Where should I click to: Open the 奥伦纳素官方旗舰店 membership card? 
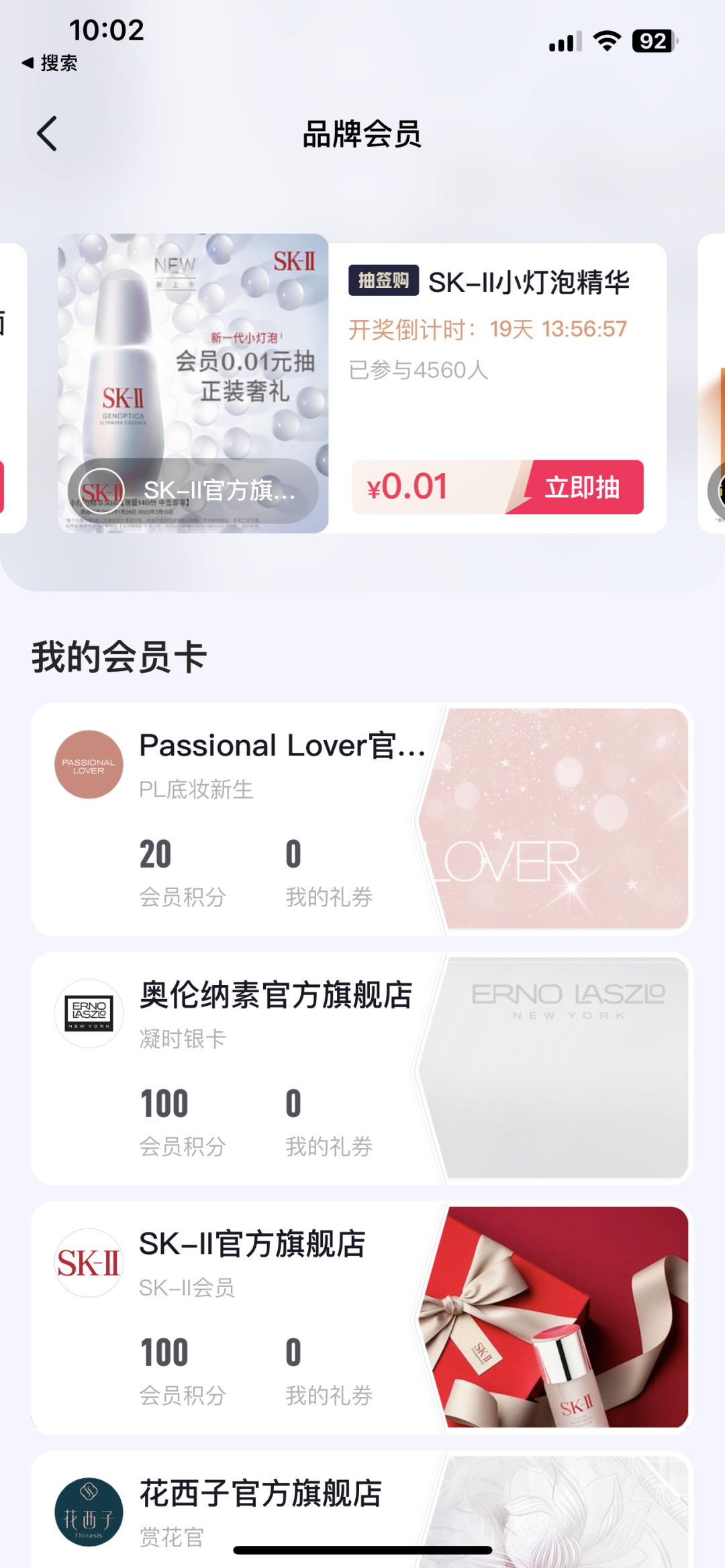point(361,1068)
